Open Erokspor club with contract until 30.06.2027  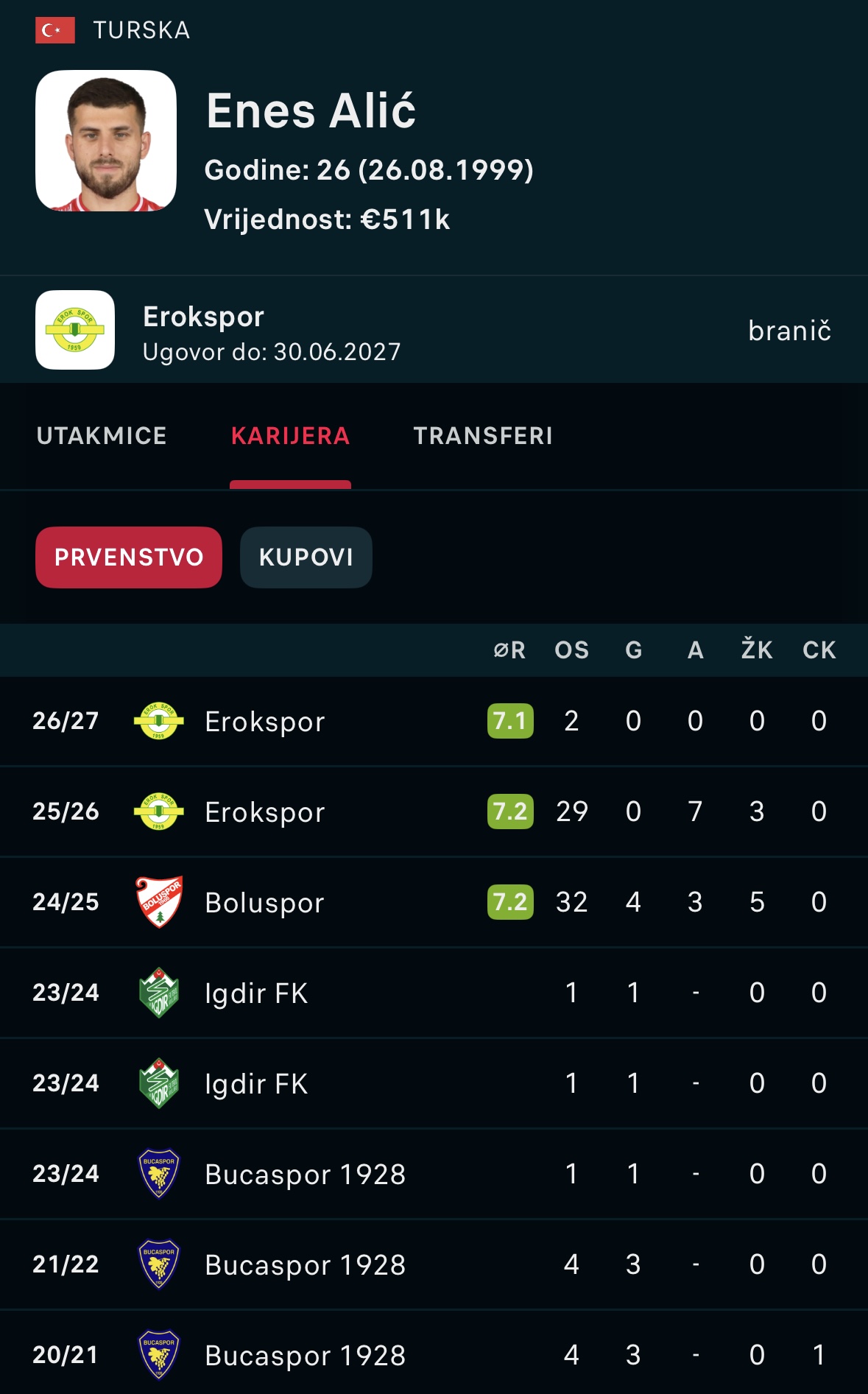[x=434, y=330]
